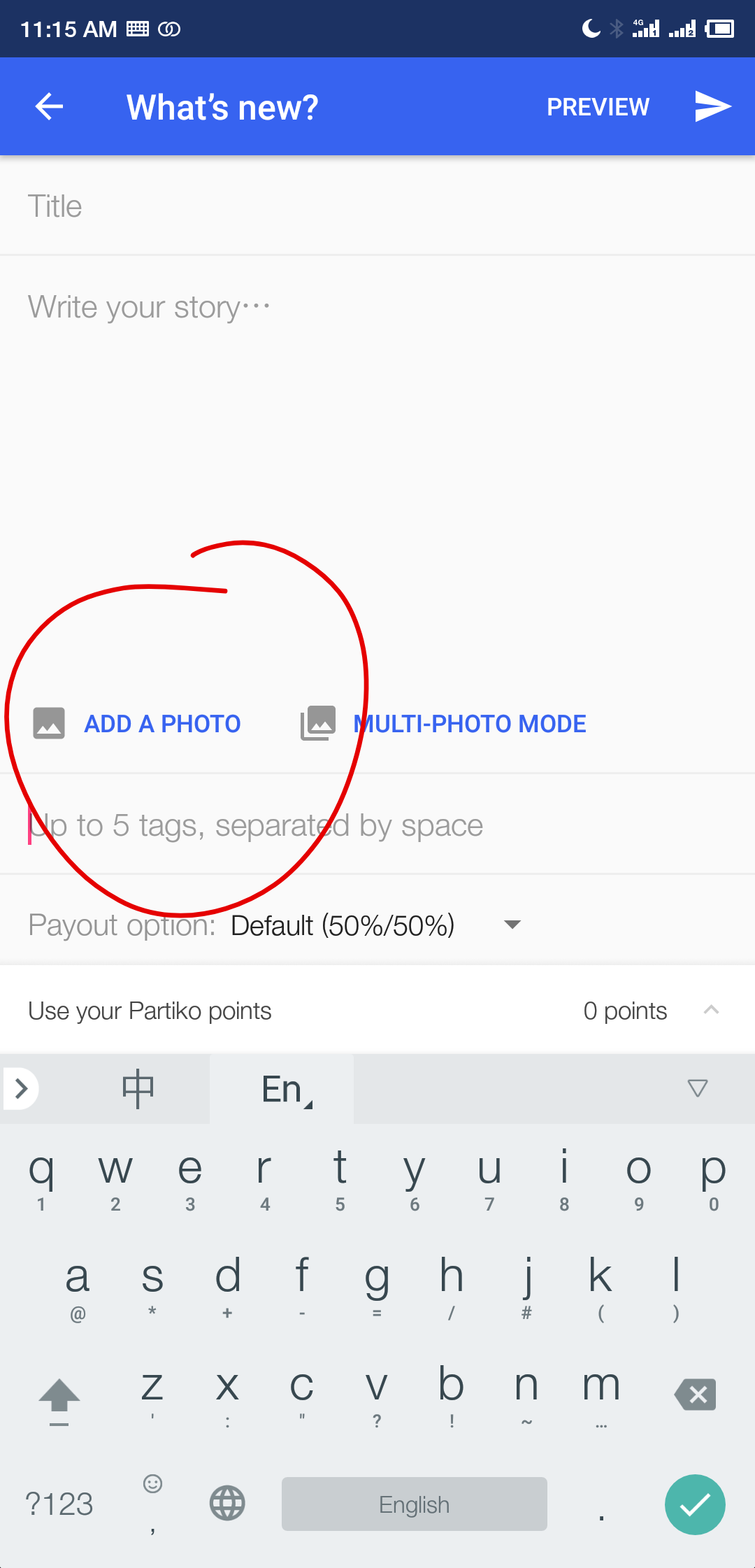Hide the keyboard with the triangle icon
The width and height of the screenshot is (755, 1568).
[697, 1088]
